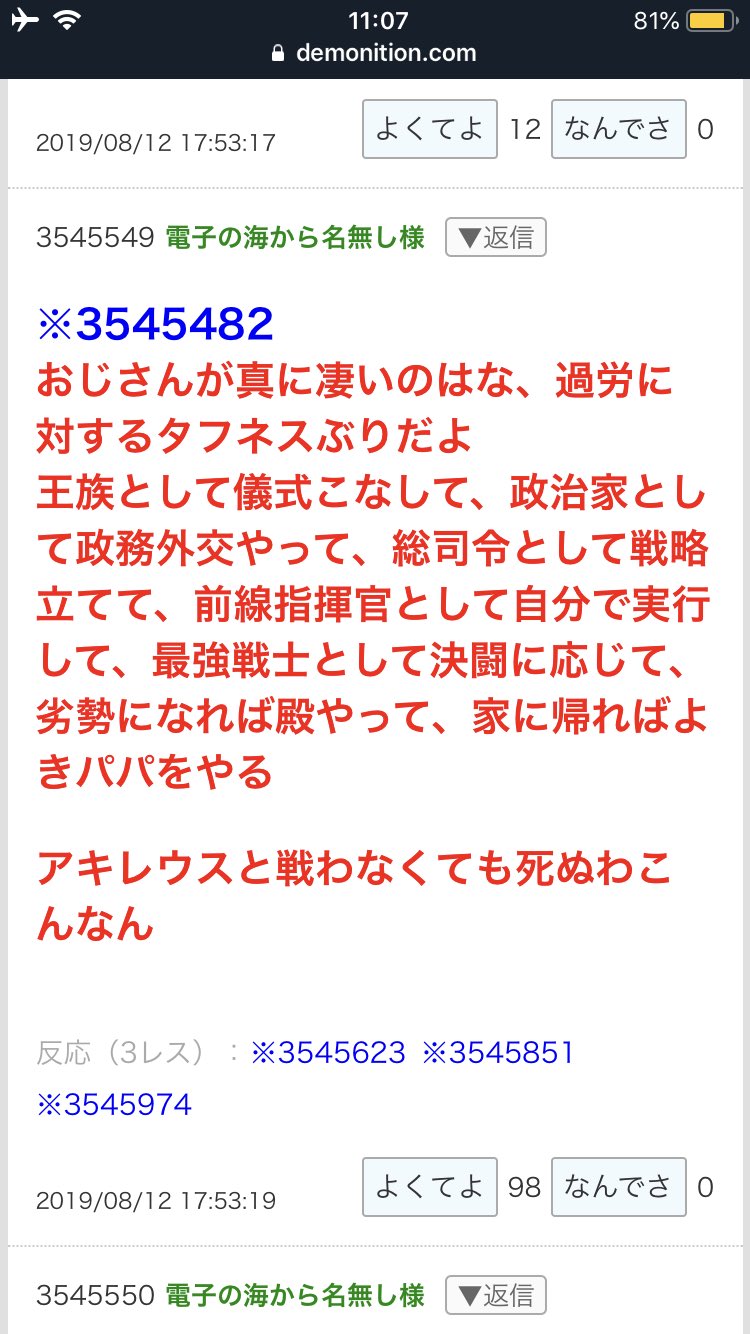Open the quoted comment link ※3545482

[155, 324]
